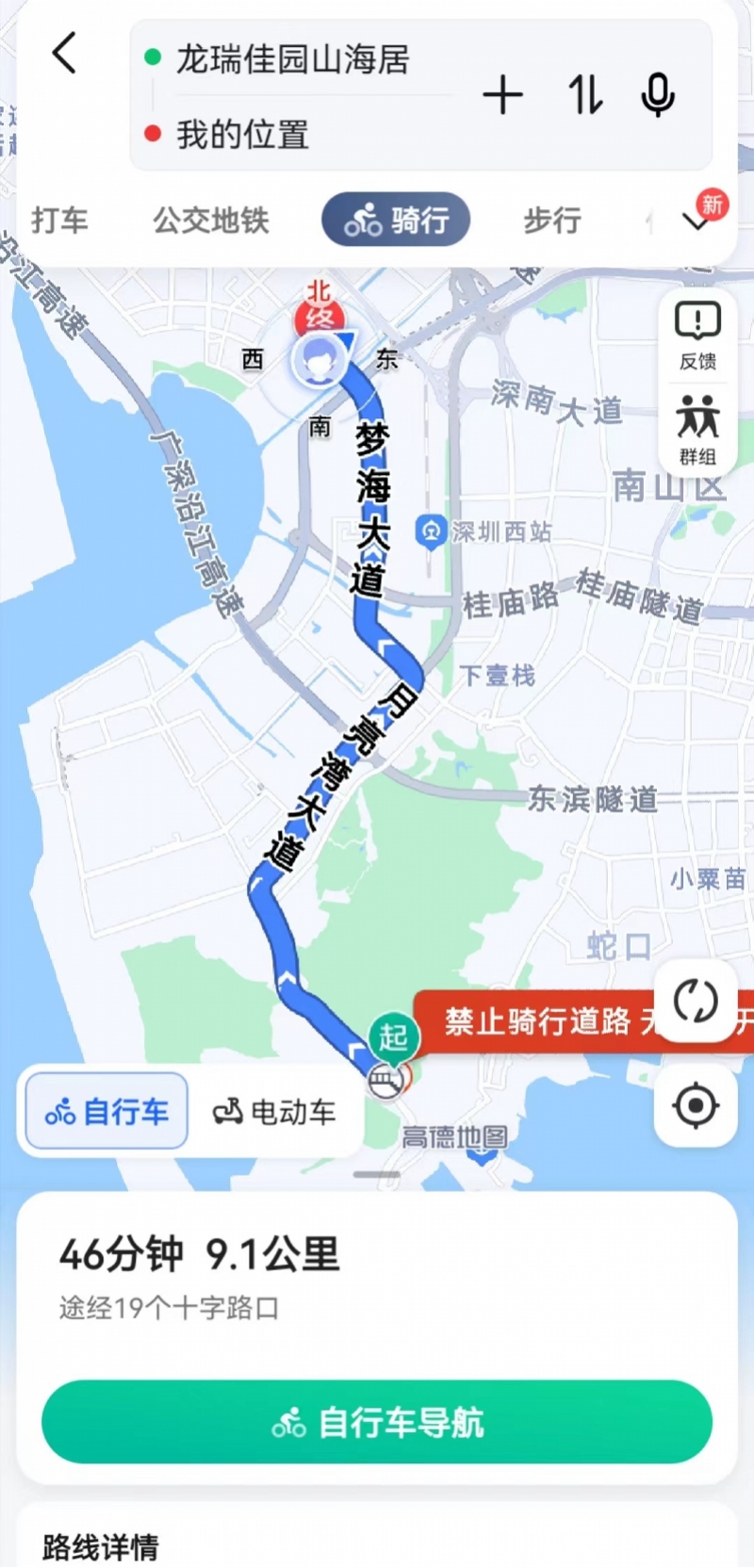
Task: Refresh the route with the circular arrows icon
Action: [696, 1001]
